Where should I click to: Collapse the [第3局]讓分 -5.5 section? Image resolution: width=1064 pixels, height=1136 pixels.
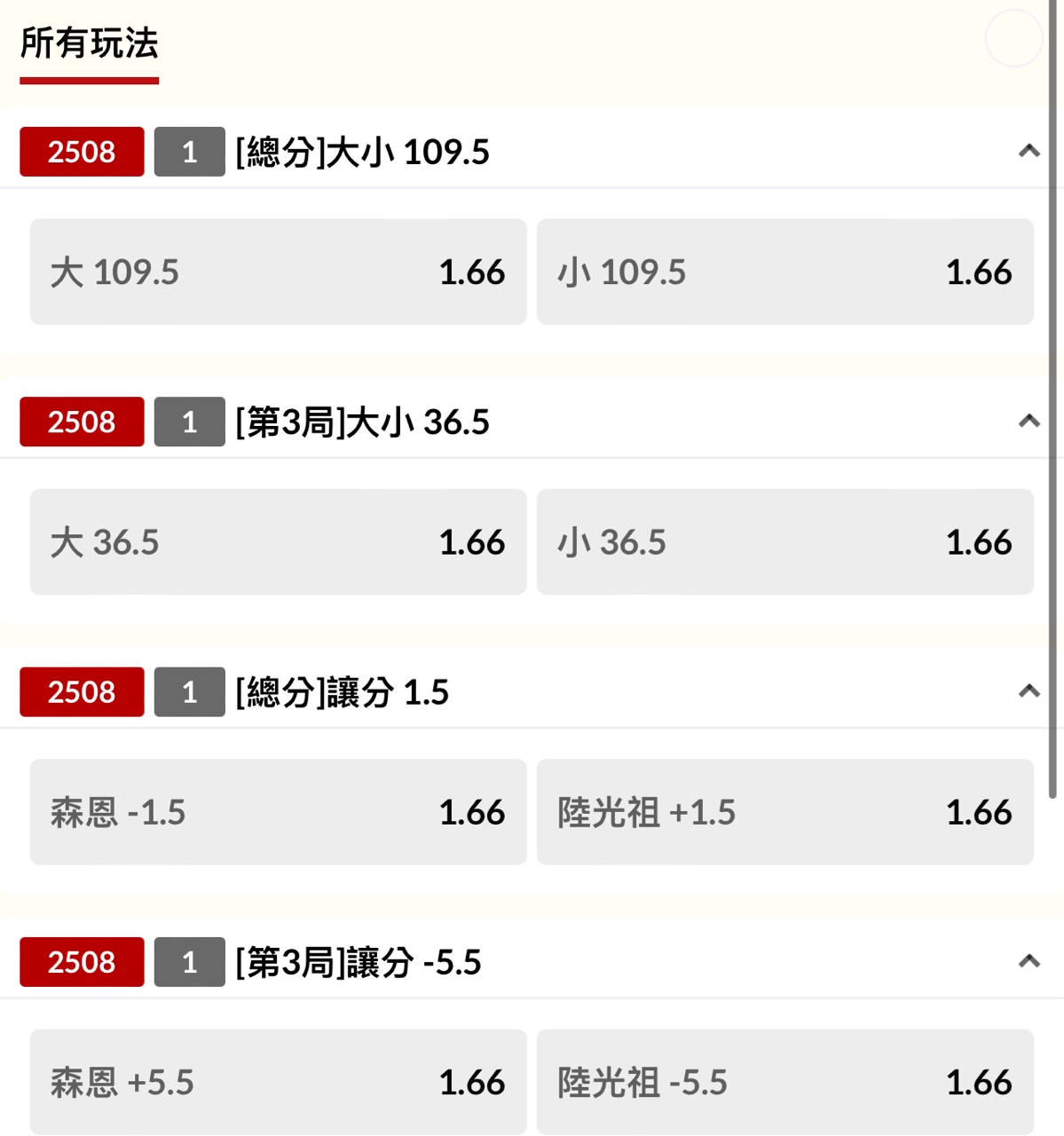coord(1029,961)
